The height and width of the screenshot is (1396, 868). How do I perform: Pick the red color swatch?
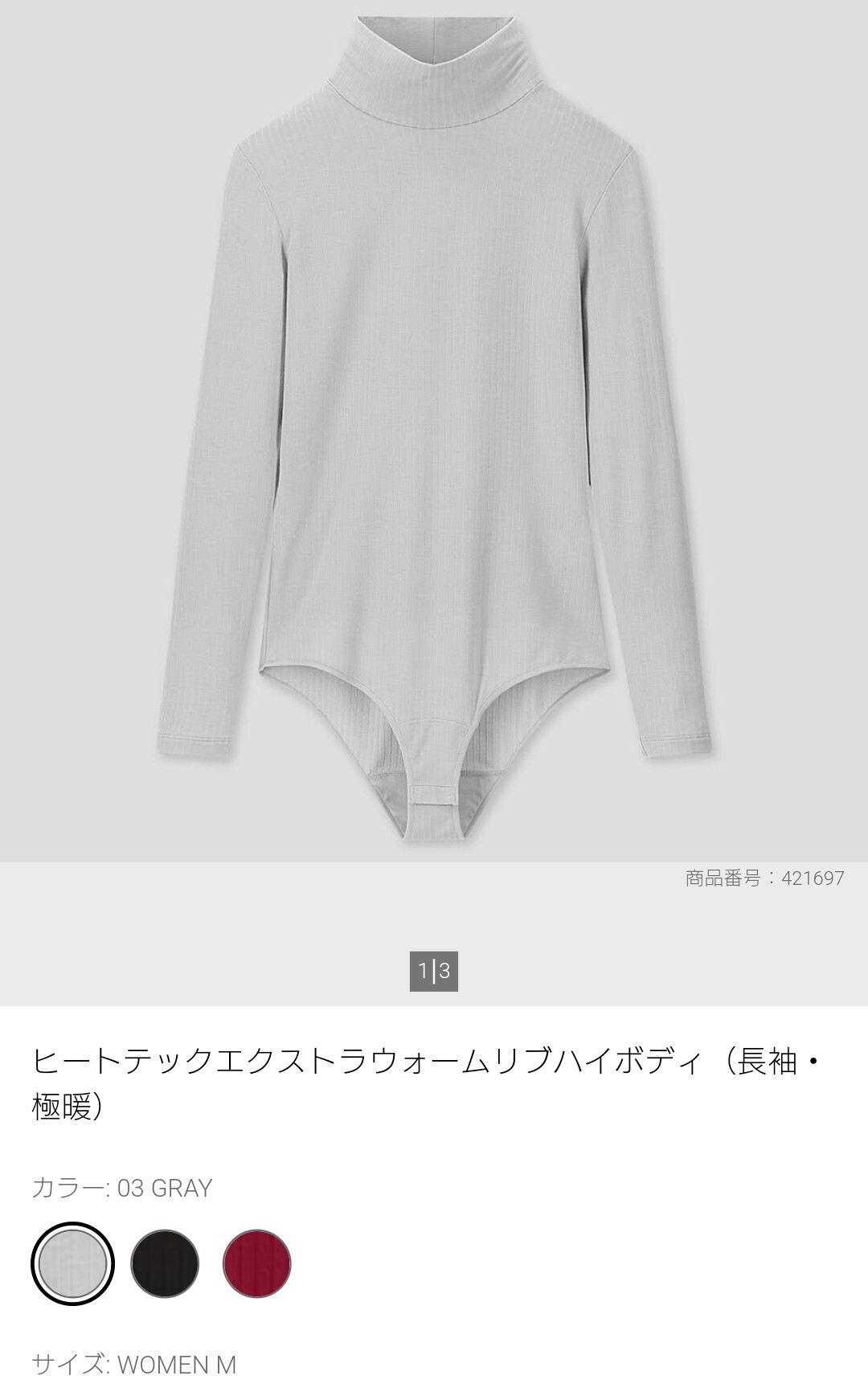256,1263
